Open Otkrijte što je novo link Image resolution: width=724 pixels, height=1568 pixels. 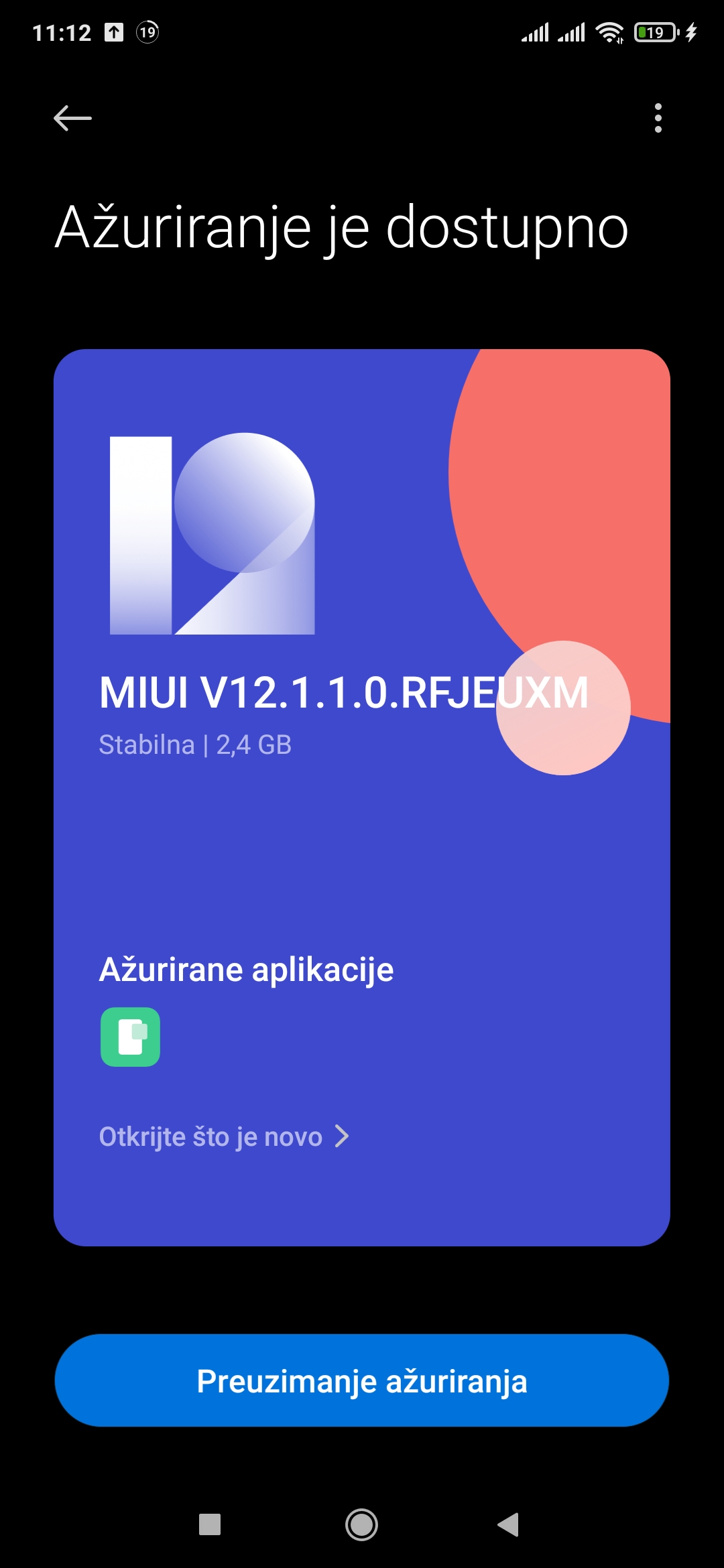(x=224, y=1136)
